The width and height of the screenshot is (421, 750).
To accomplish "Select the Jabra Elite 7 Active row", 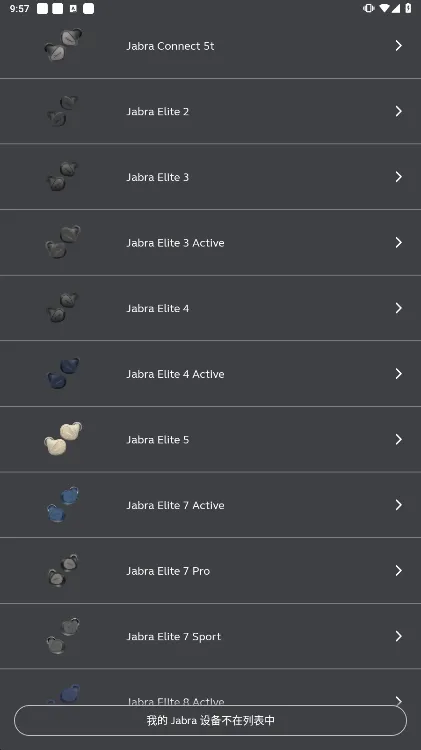I will [x=210, y=505].
